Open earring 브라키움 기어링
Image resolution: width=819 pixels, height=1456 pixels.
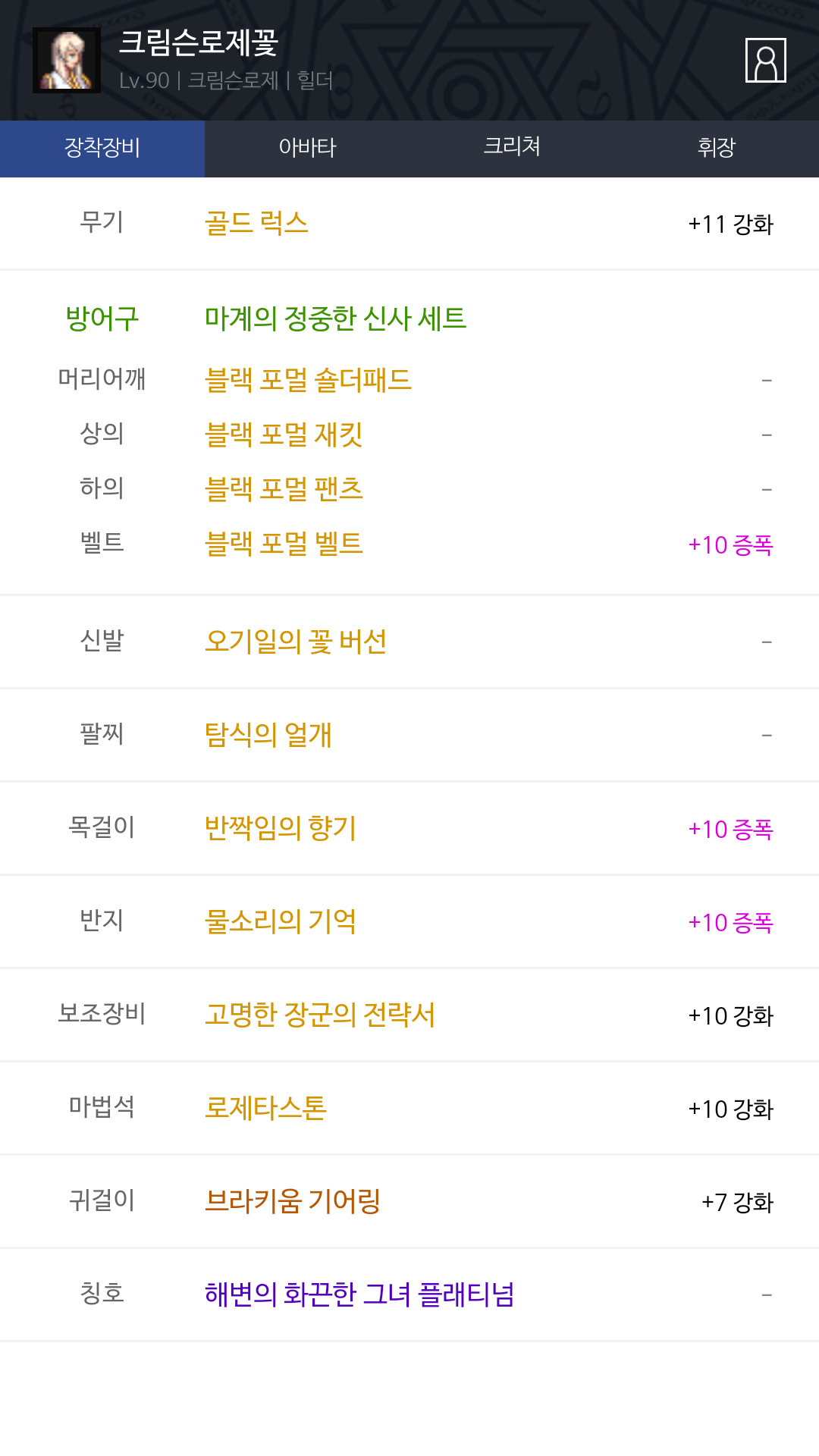(x=293, y=1201)
